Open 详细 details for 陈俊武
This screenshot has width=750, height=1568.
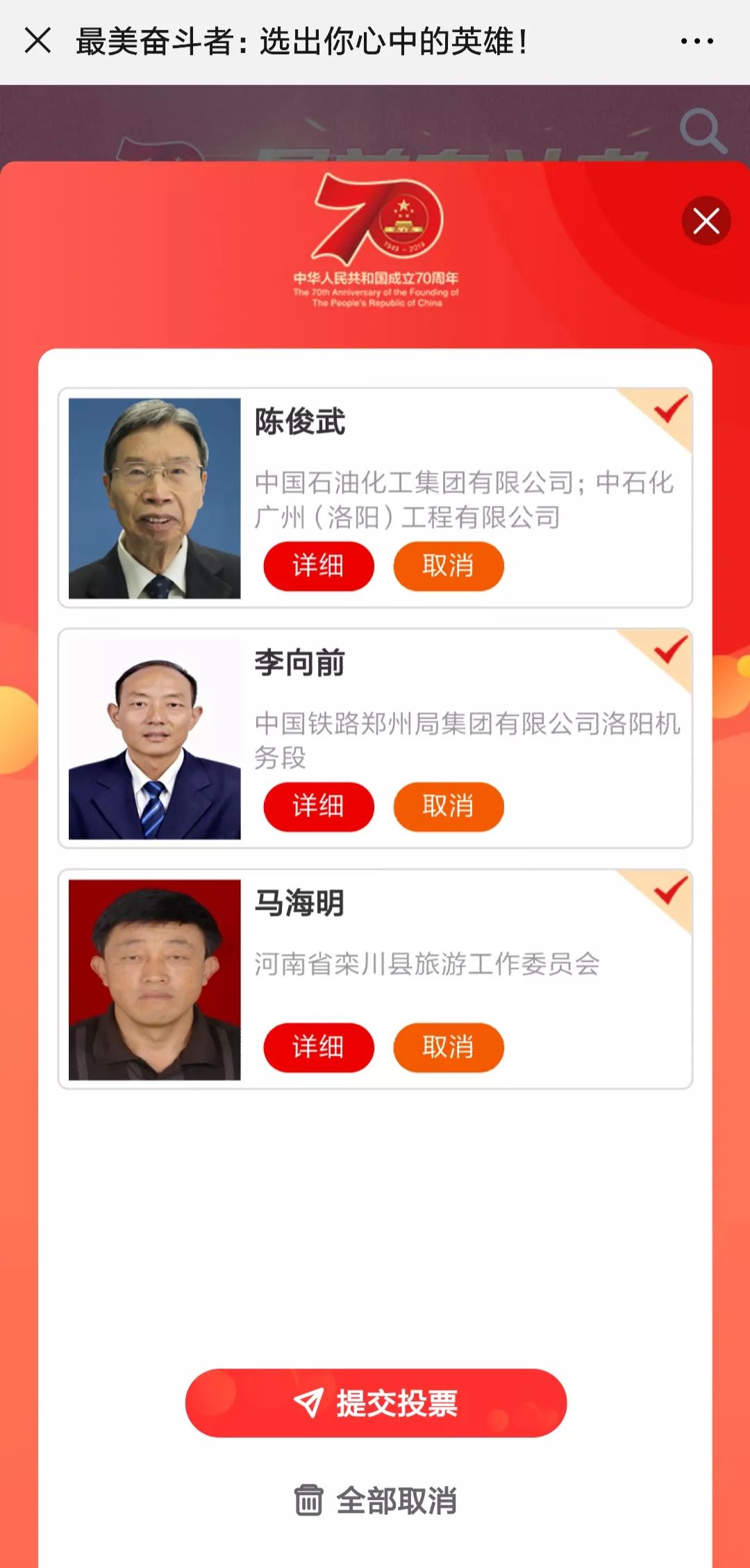(x=318, y=566)
